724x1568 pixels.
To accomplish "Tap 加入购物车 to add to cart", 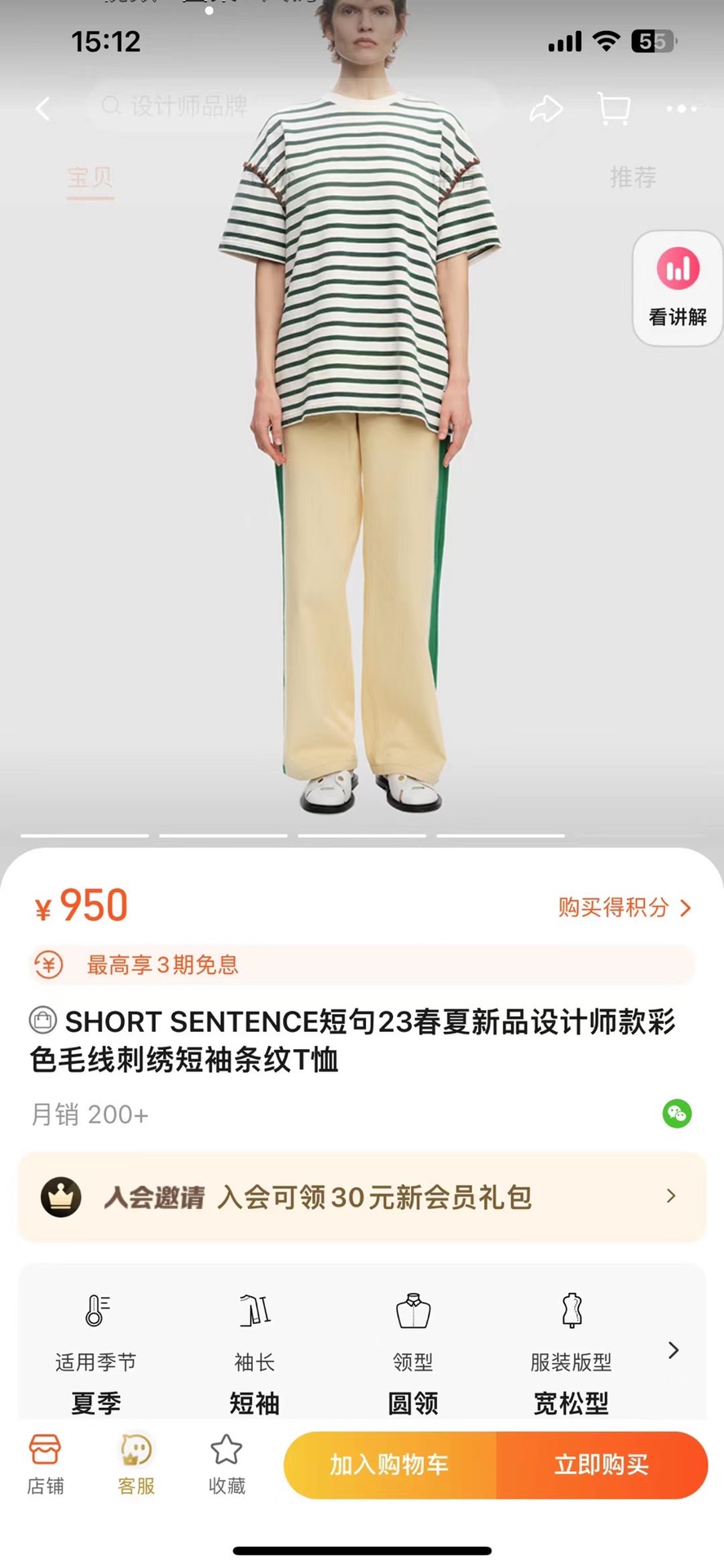I will 390,1464.
